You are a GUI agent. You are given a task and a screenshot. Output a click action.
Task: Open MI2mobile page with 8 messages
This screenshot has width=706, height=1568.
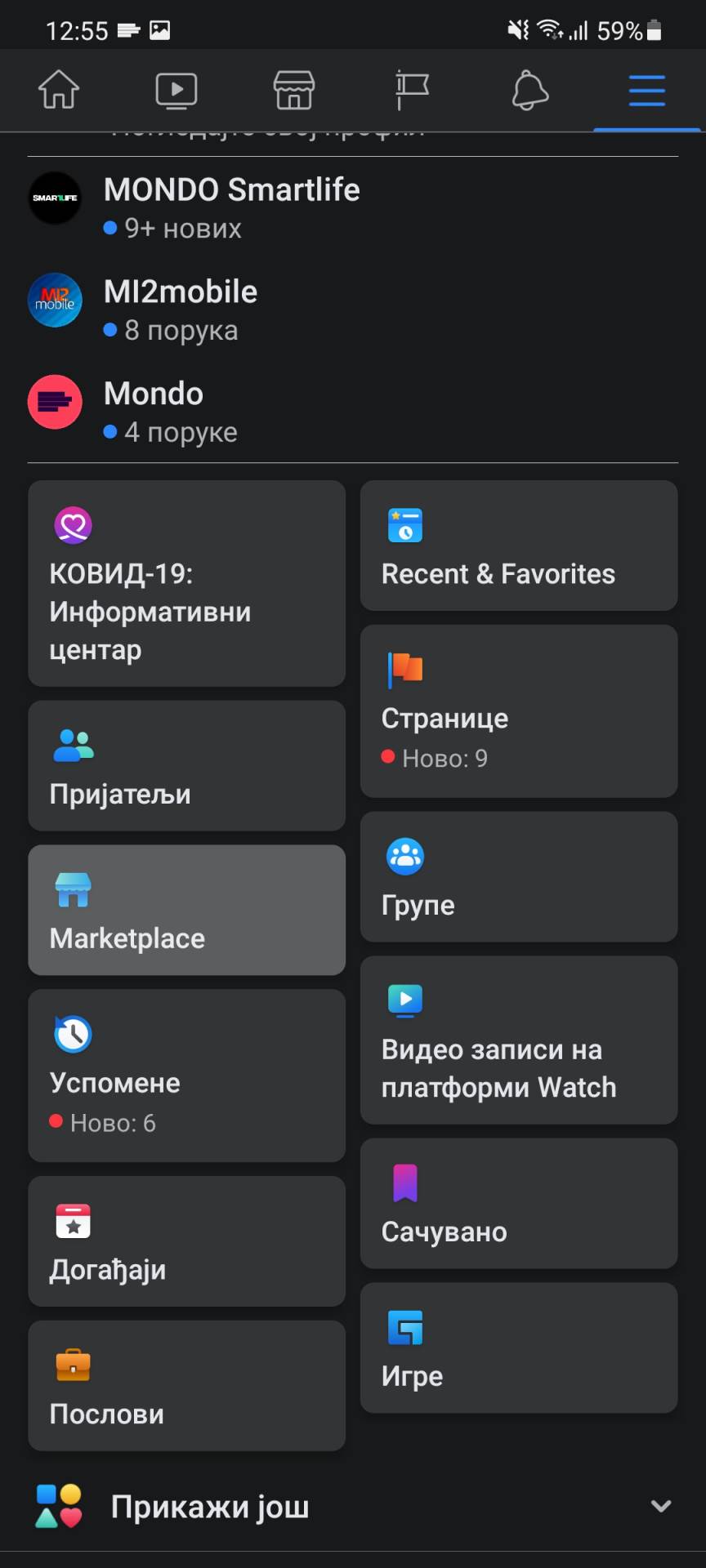pos(181,309)
